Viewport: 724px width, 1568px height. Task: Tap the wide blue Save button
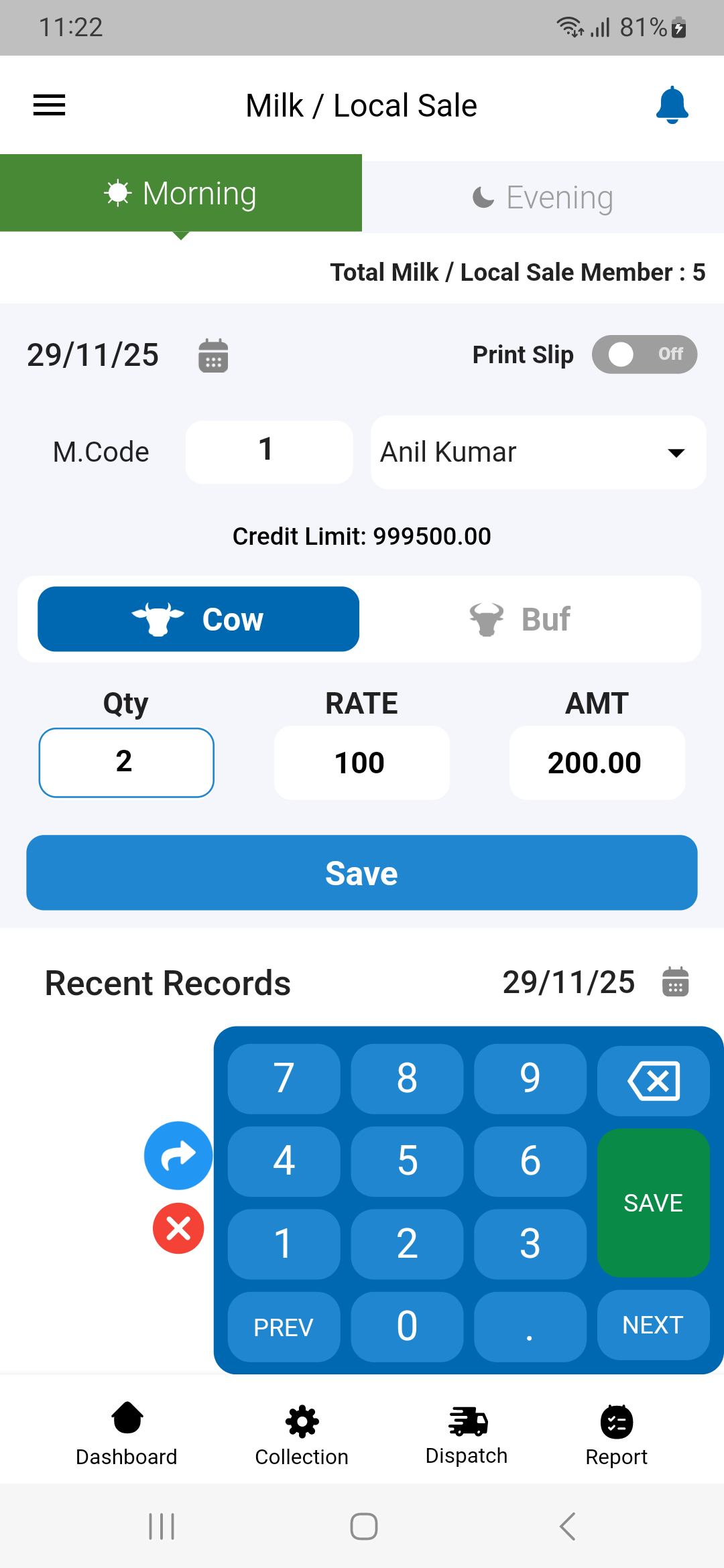click(x=362, y=872)
